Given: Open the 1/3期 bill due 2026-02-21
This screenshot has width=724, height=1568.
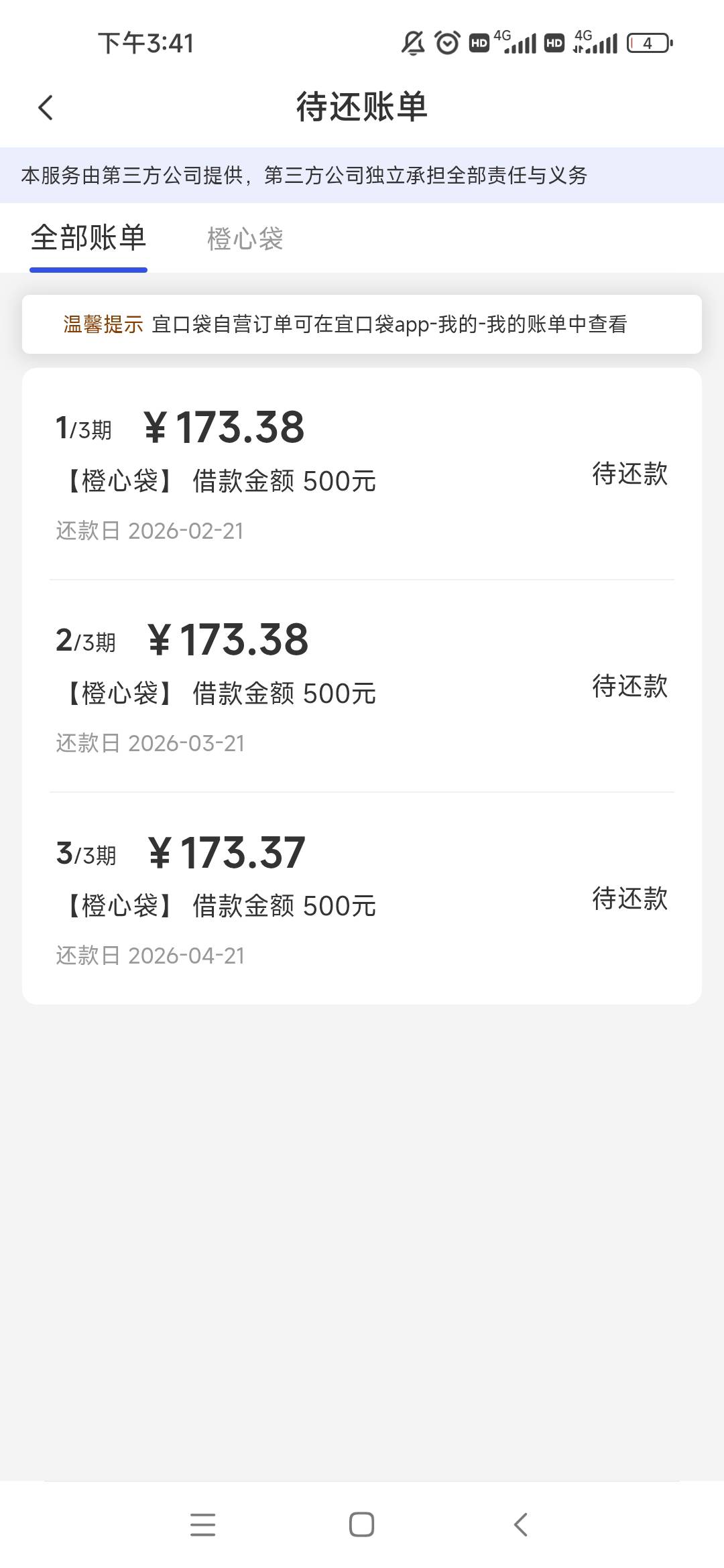Looking at the screenshot, I should coord(361,474).
